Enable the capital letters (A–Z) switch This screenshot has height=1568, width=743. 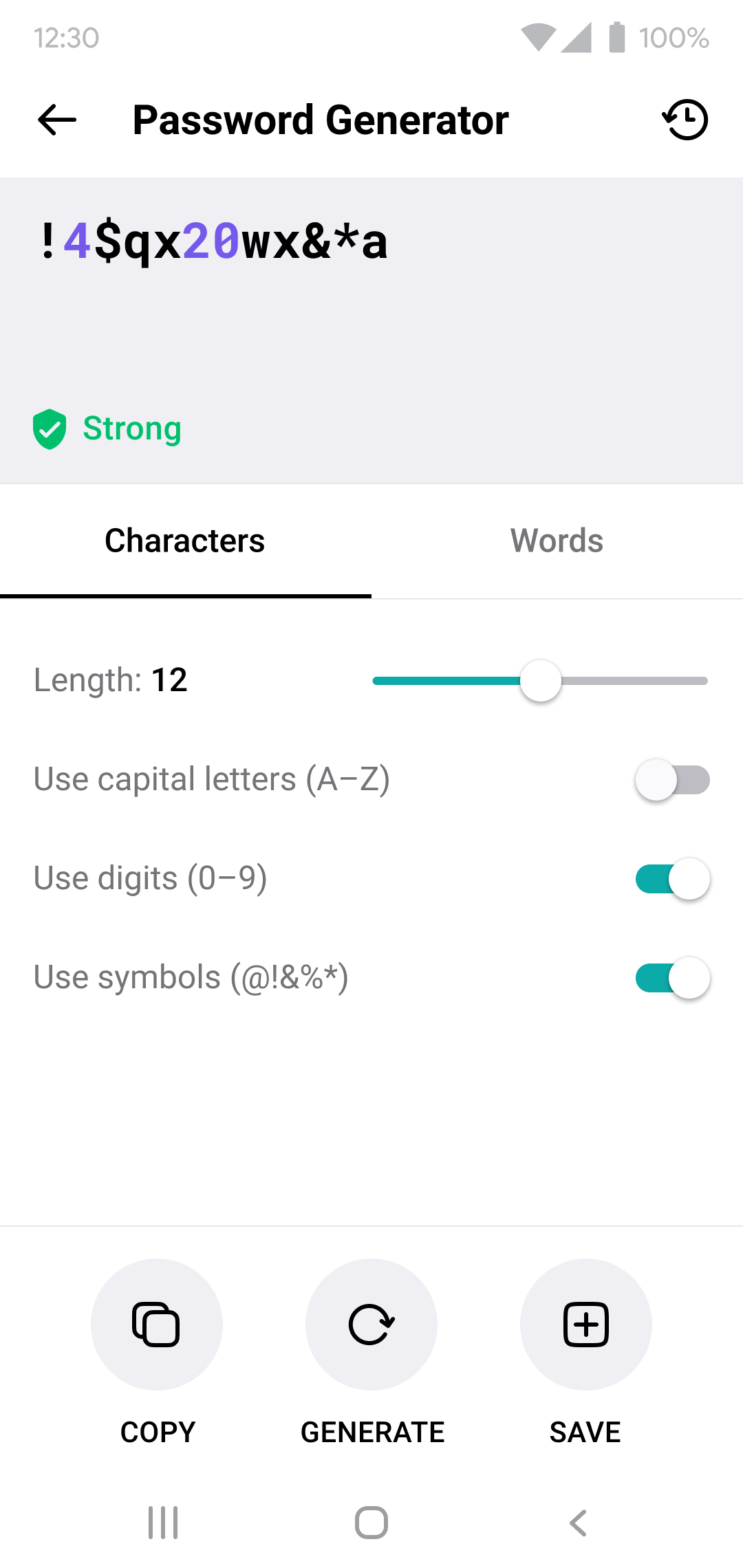point(672,780)
